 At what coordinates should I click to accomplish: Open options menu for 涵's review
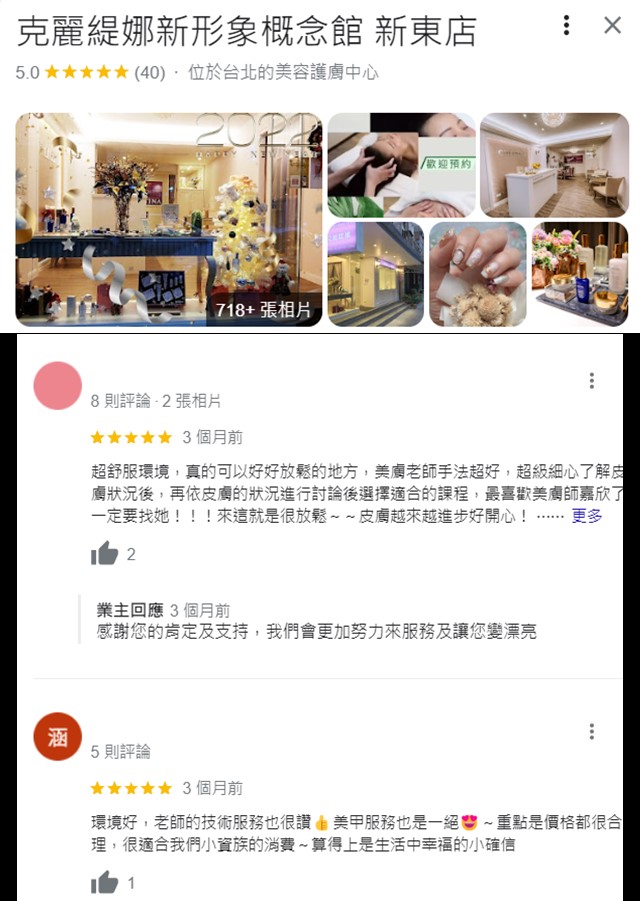592,732
